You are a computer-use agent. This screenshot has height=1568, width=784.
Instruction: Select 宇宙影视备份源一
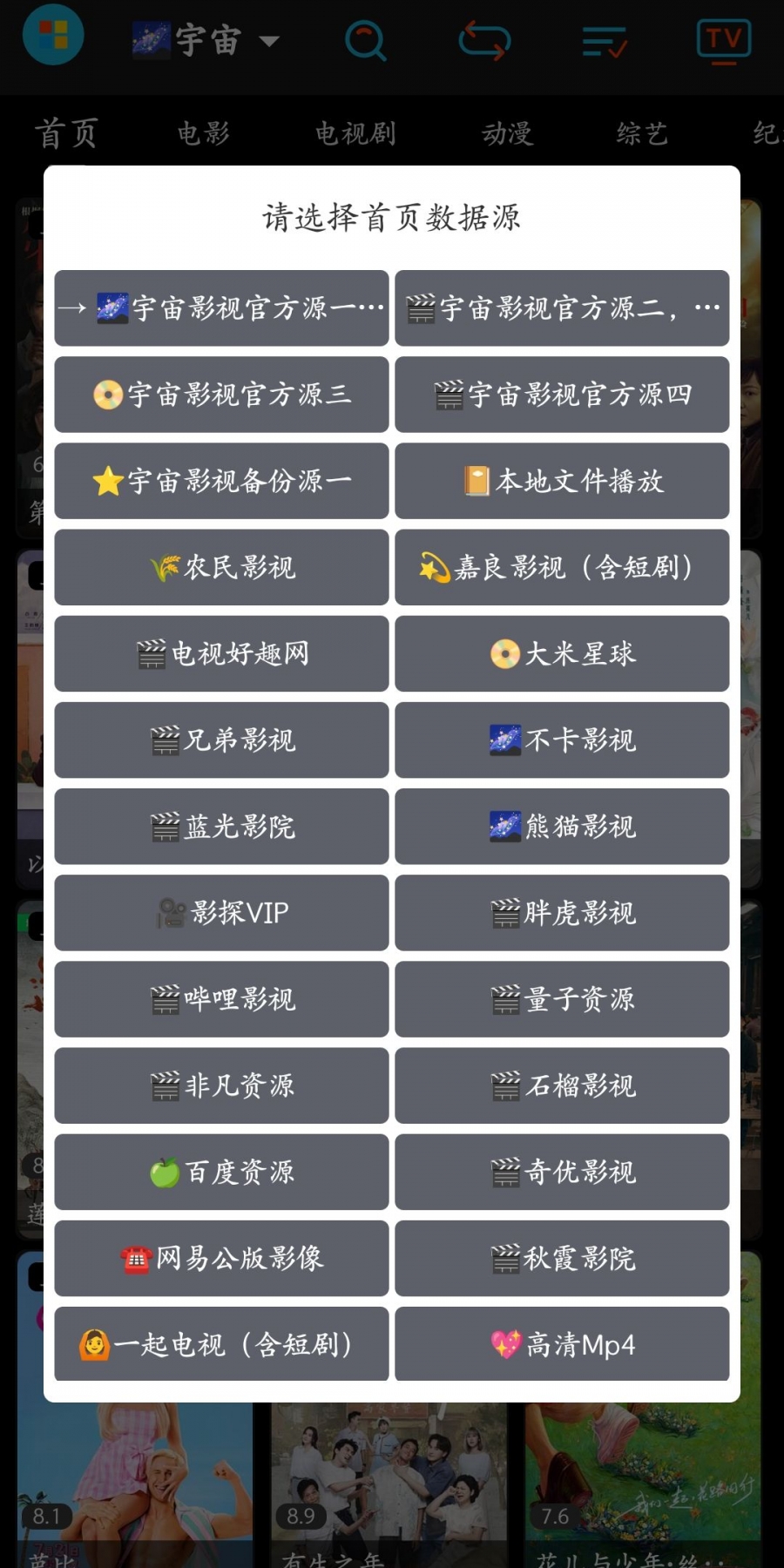(221, 481)
